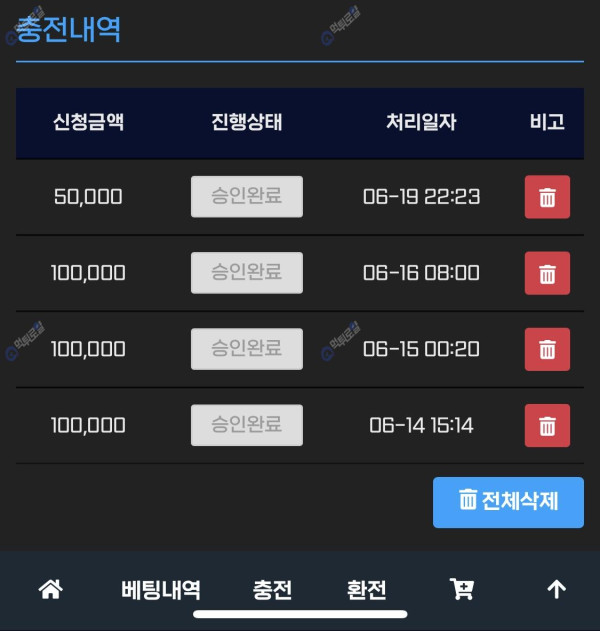The image size is (600, 631).
Task: Remove the 06-14 15:14 charge entry
Action: pyautogui.click(x=547, y=426)
